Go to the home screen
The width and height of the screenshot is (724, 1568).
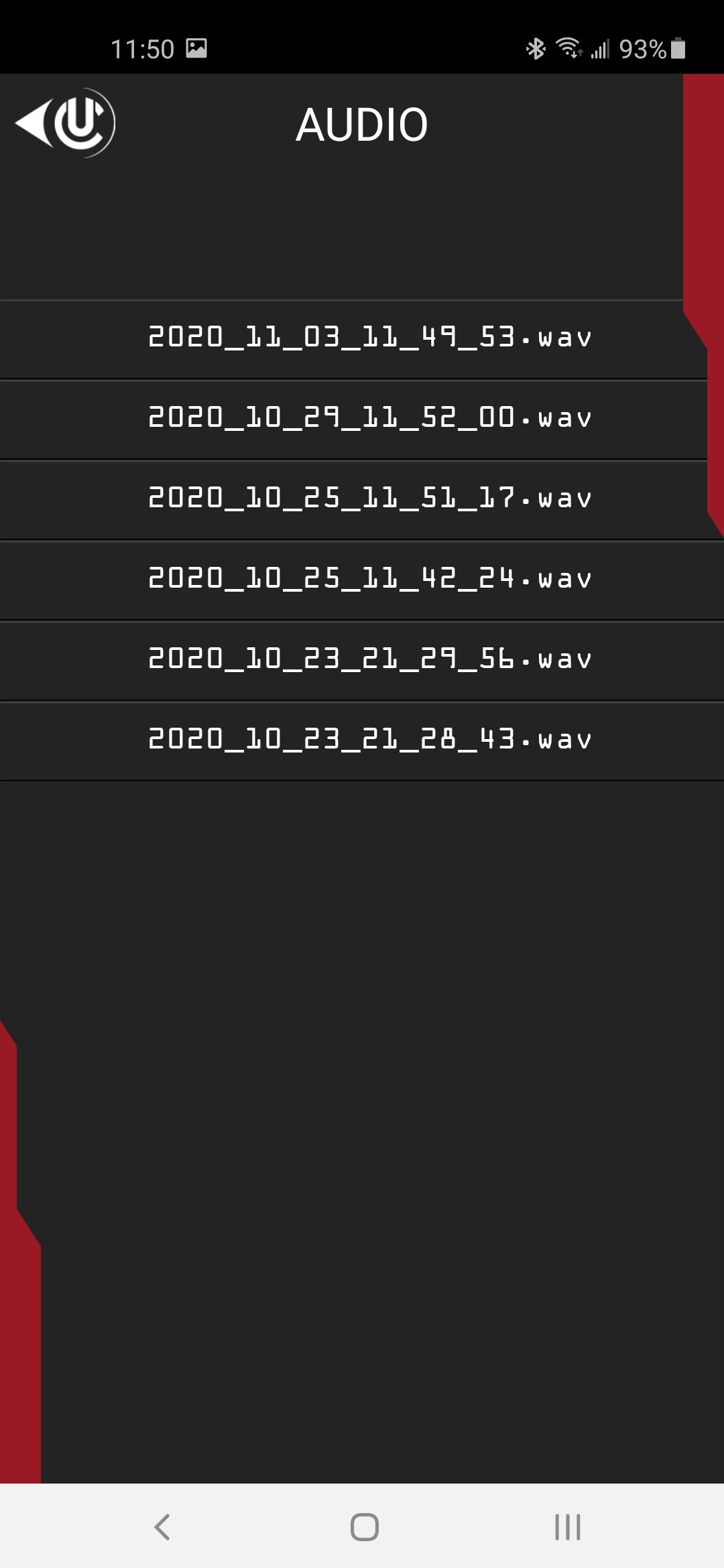[x=364, y=1527]
